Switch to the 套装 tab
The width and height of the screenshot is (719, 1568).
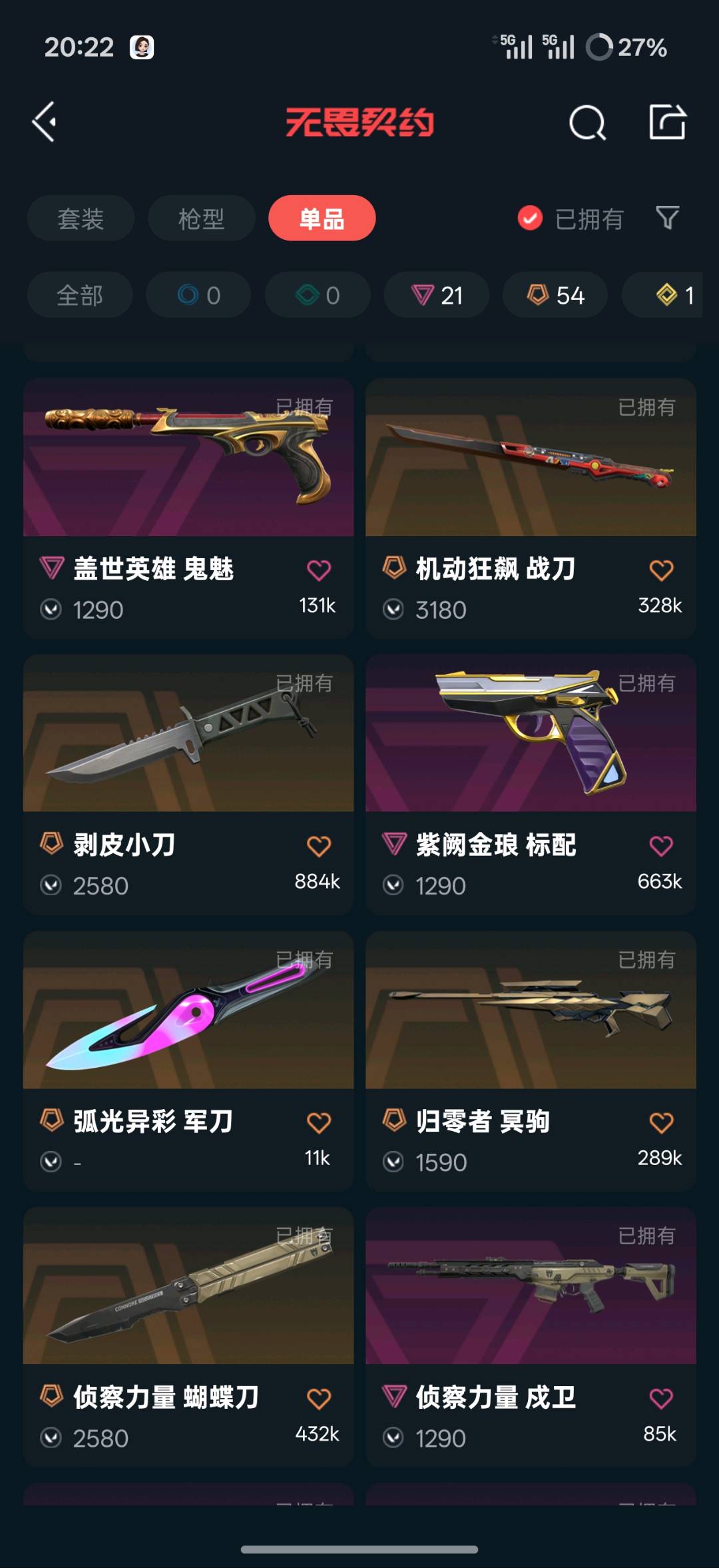coord(81,218)
